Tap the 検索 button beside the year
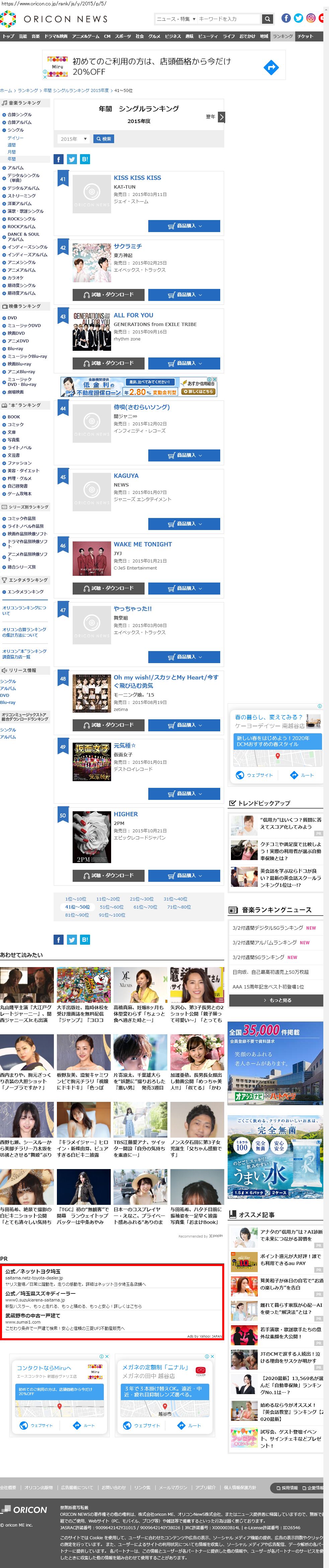Image resolution: width=329 pixels, height=1568 pixels. tap(103, 139)
